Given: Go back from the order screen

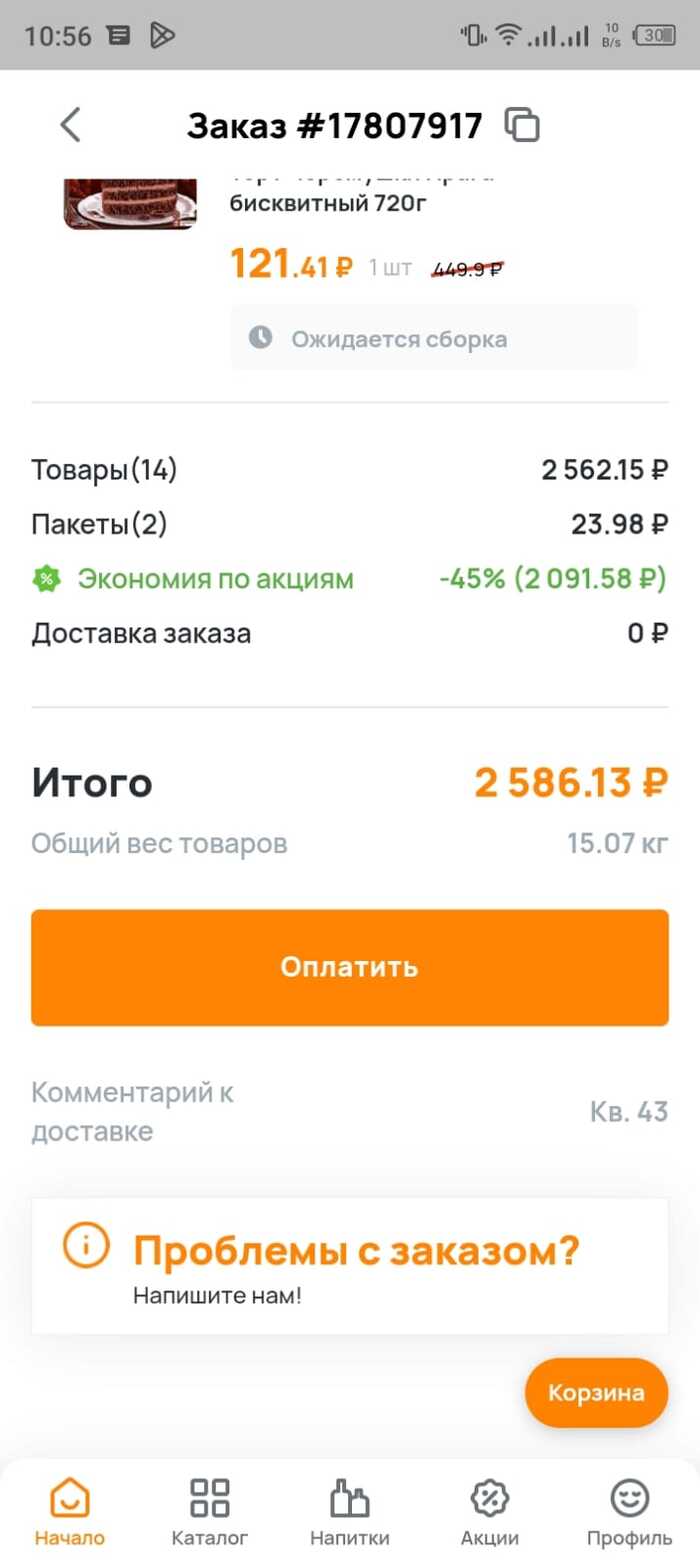Looking at the screenshot, I should 70,125.
